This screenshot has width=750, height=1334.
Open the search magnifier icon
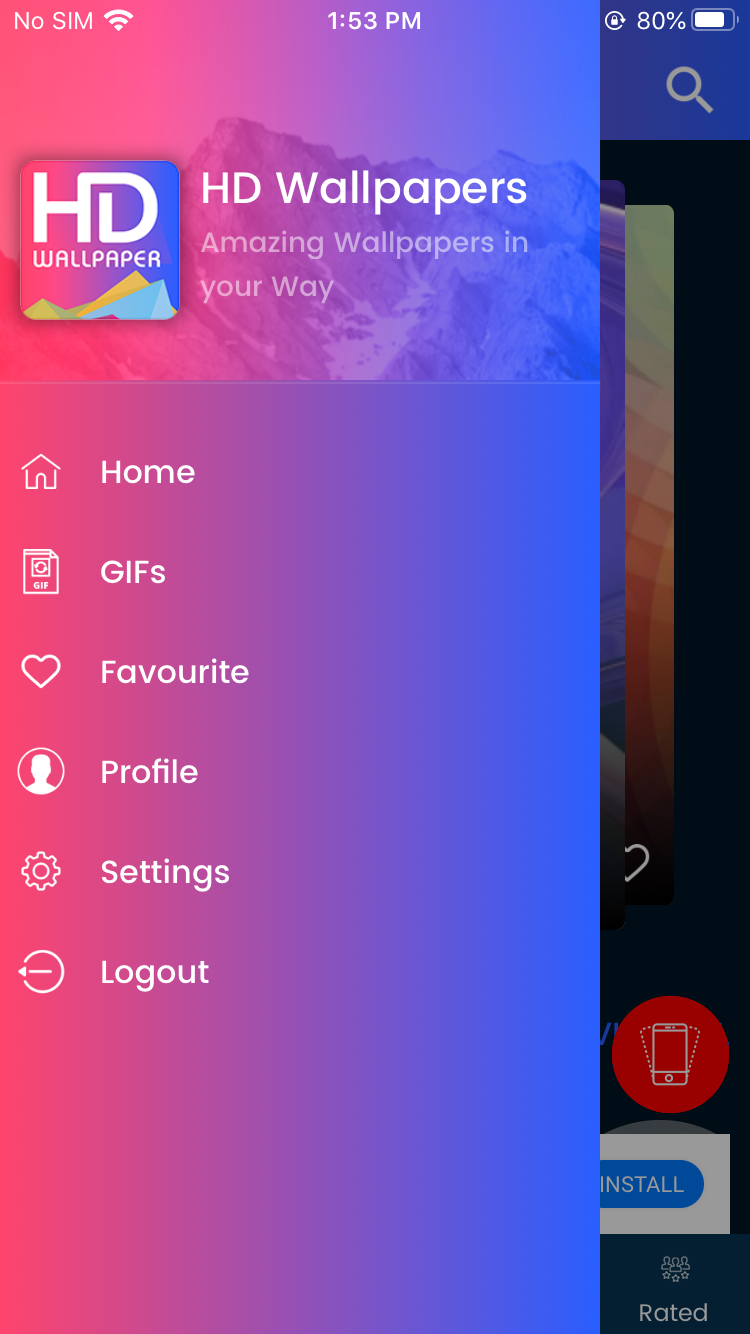(688, 89)
